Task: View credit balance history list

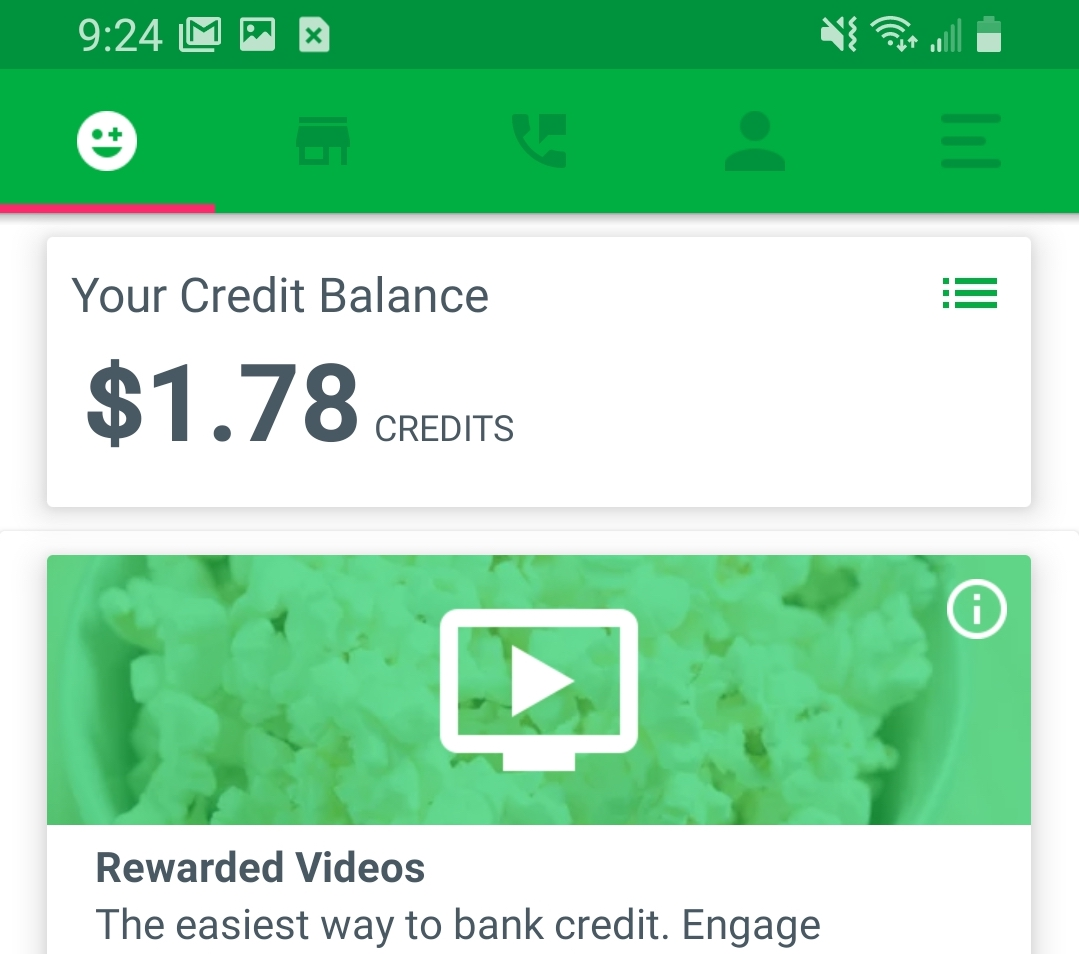Action: click(969, 293)
